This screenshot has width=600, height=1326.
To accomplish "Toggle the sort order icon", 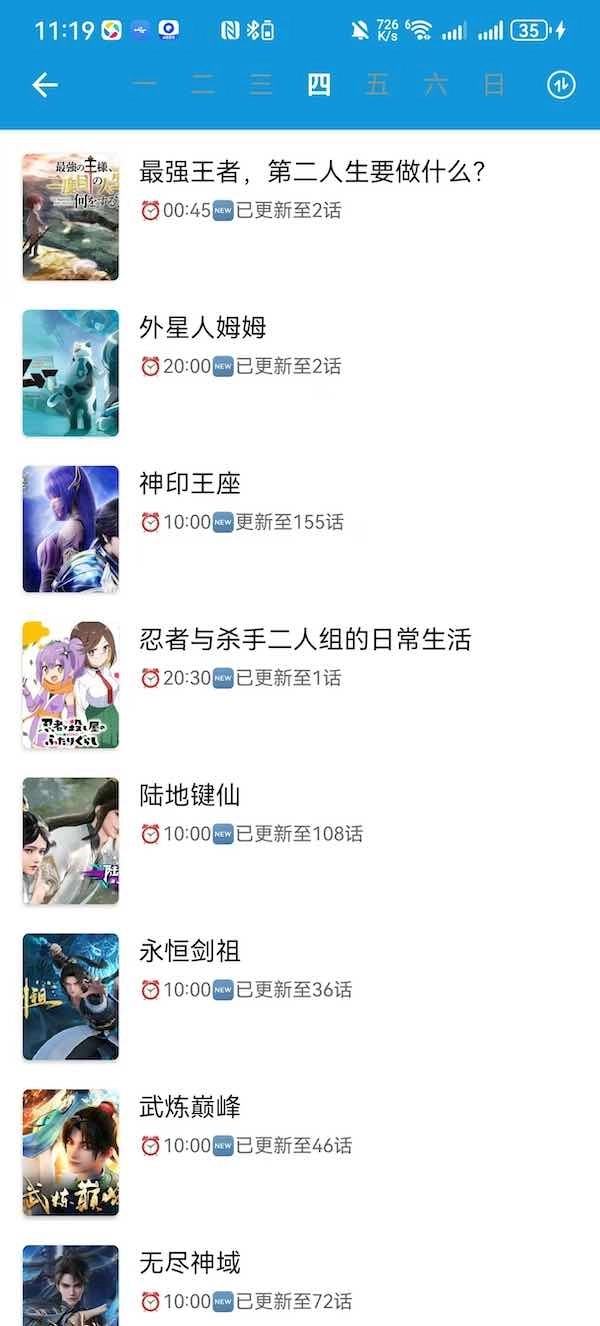I will (561, 85).
